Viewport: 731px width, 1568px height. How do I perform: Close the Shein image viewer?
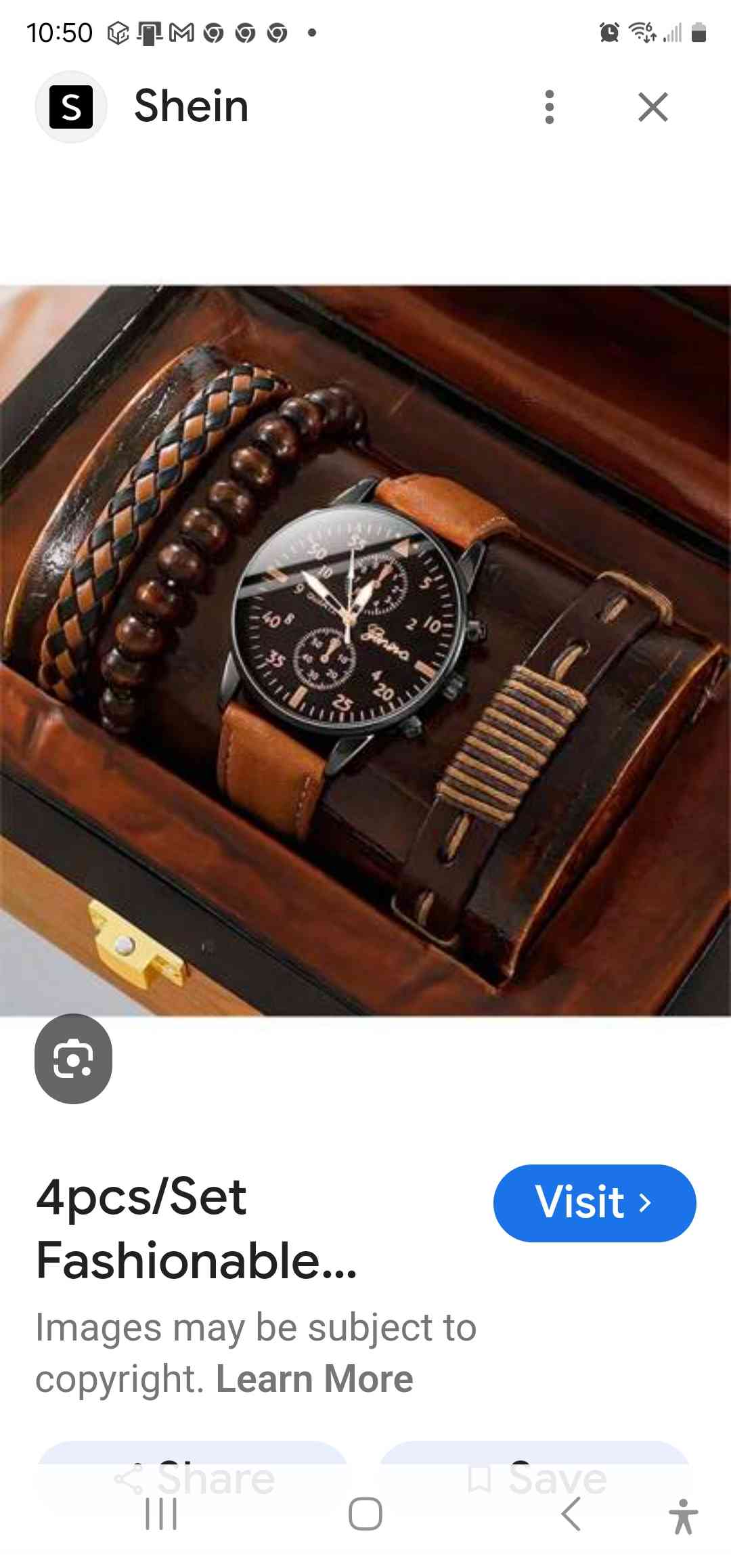coord(652,107)
